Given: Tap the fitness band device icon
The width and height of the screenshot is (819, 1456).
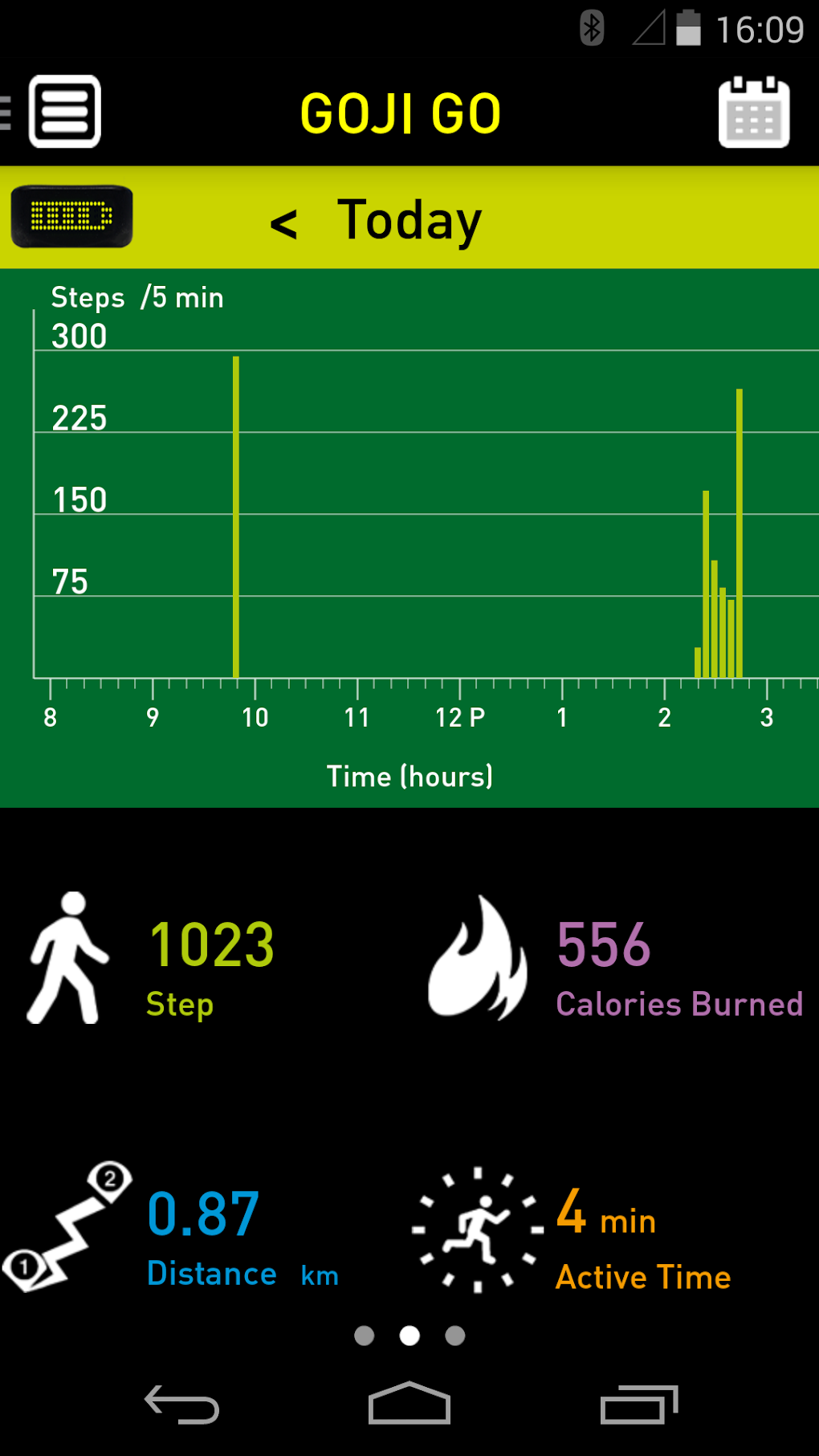Looking at the screenshot, I should (71, 217).
